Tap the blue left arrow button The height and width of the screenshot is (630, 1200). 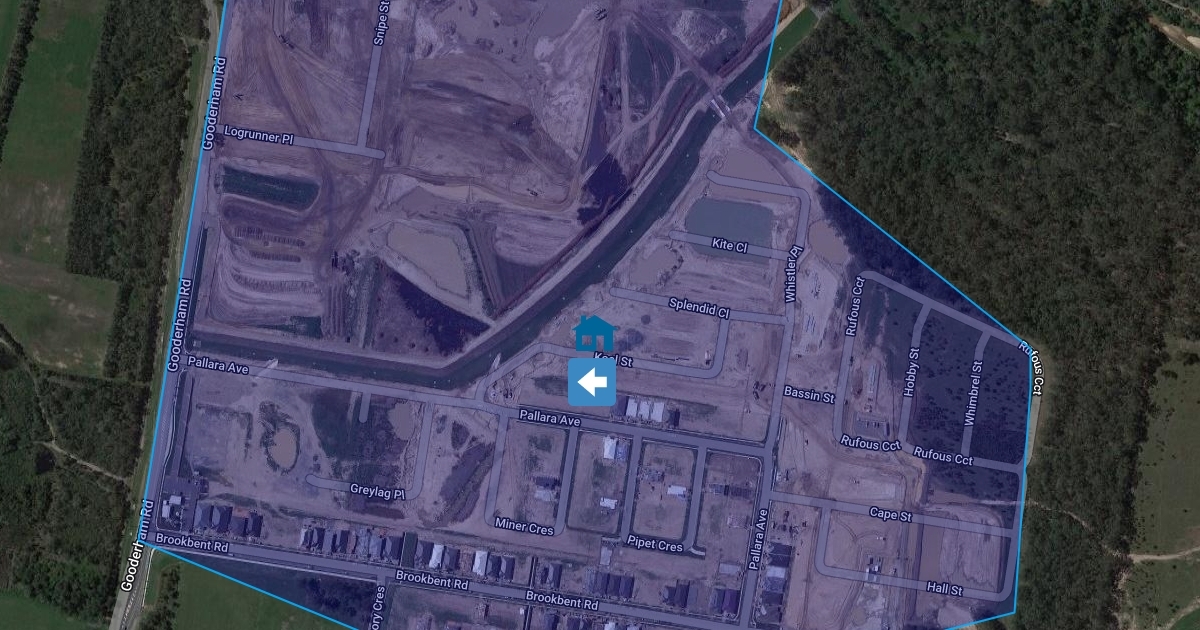[592, 382]
